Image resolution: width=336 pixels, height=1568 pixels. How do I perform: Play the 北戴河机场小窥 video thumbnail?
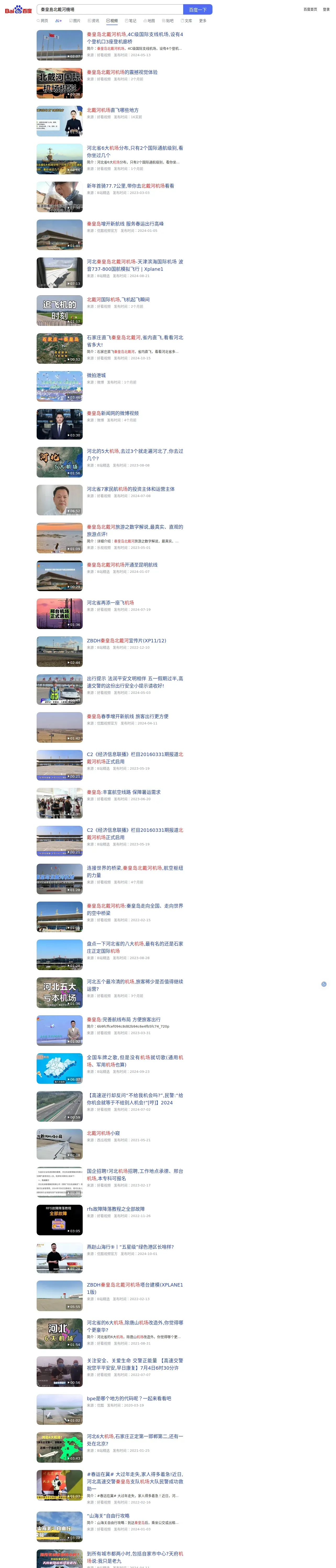[60, 1144]
